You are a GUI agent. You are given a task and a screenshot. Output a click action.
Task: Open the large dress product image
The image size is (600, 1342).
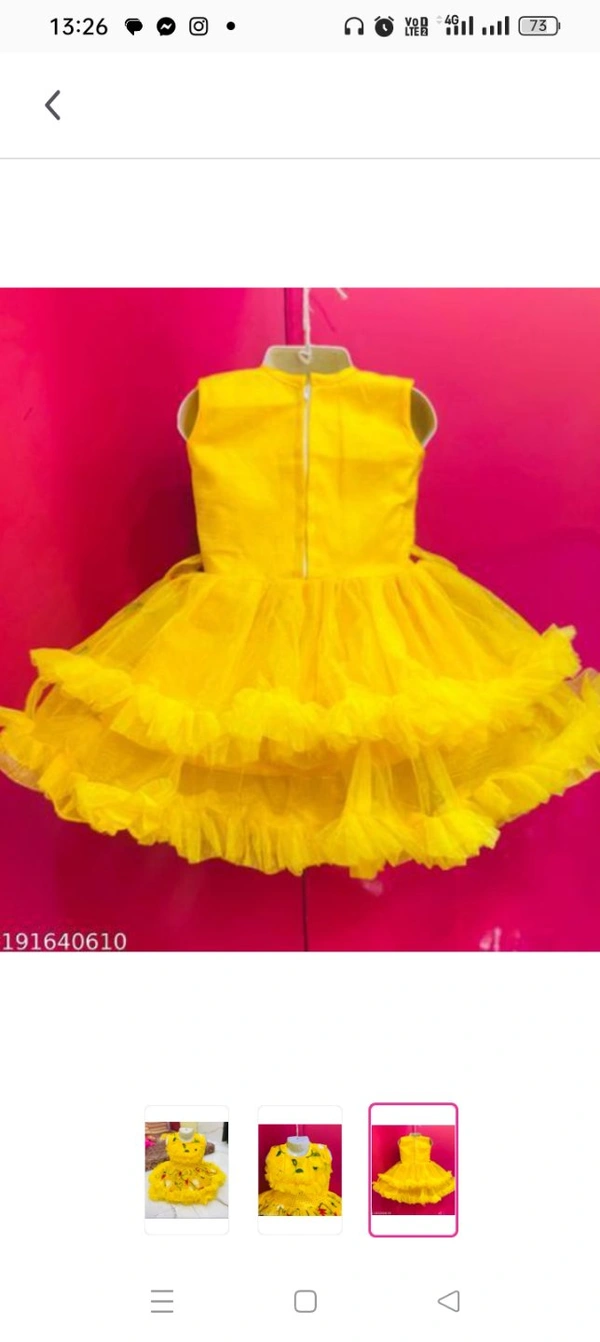coord(300,620)
